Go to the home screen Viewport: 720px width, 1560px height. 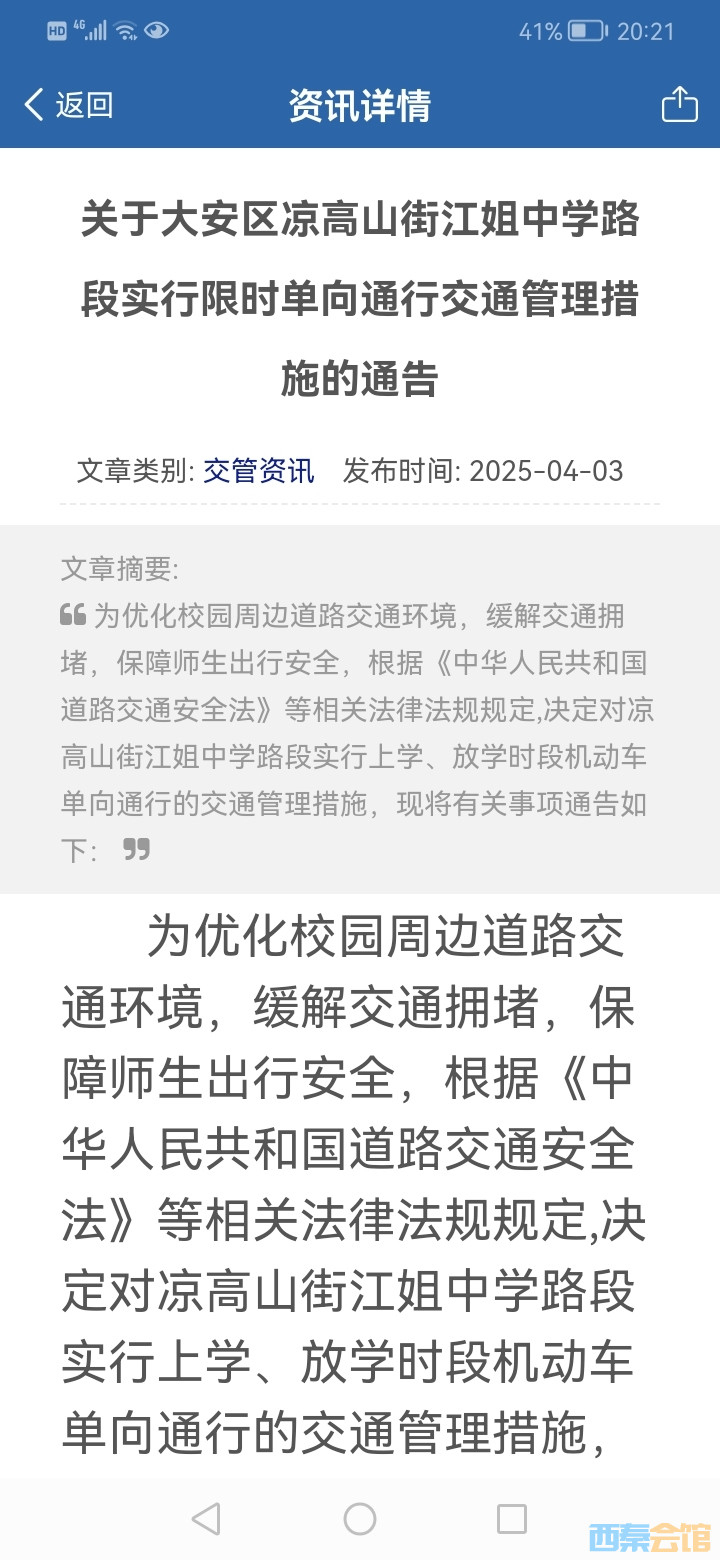pos(360,1519)
